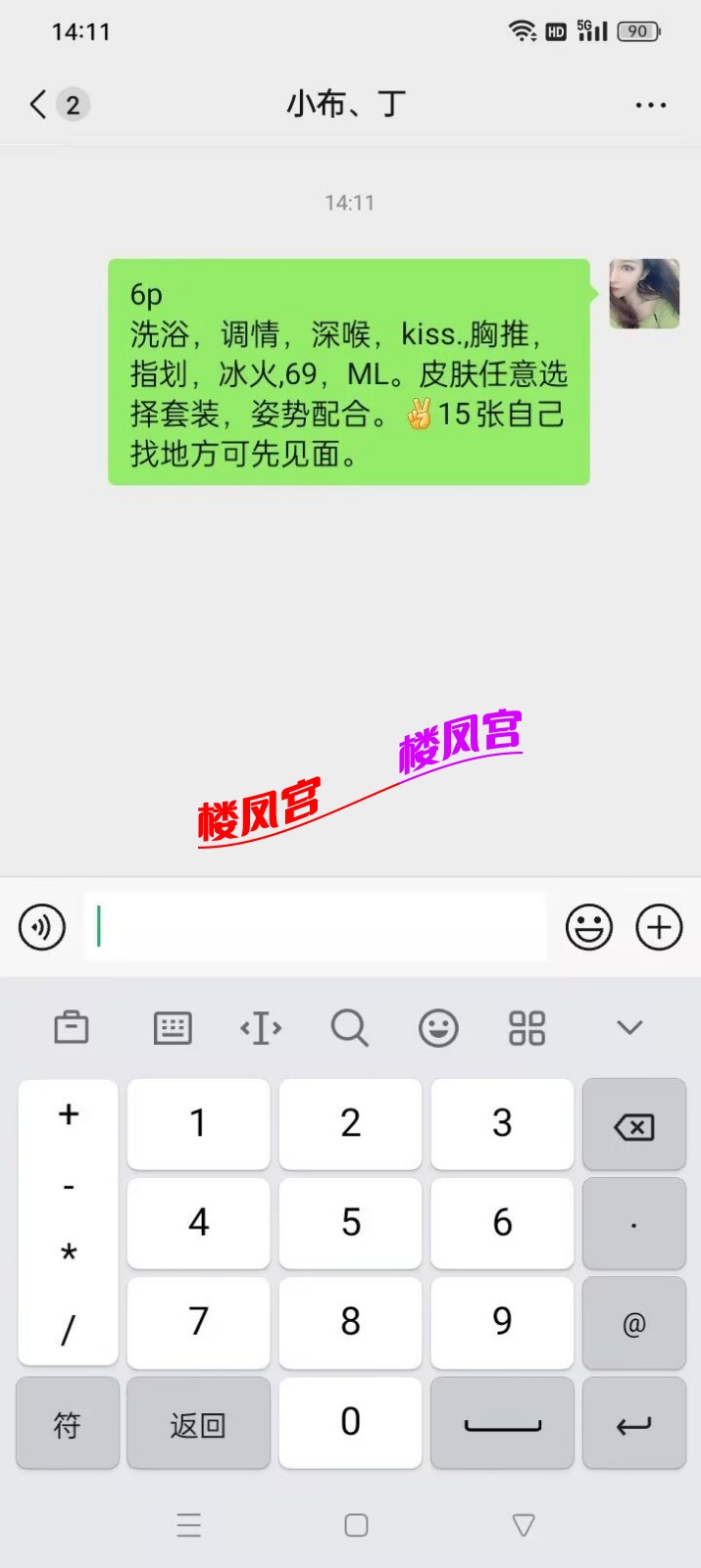This screenshot has height=1568, width=701.
Task: Switch to voice message input
Action: (x=42, y=927)
